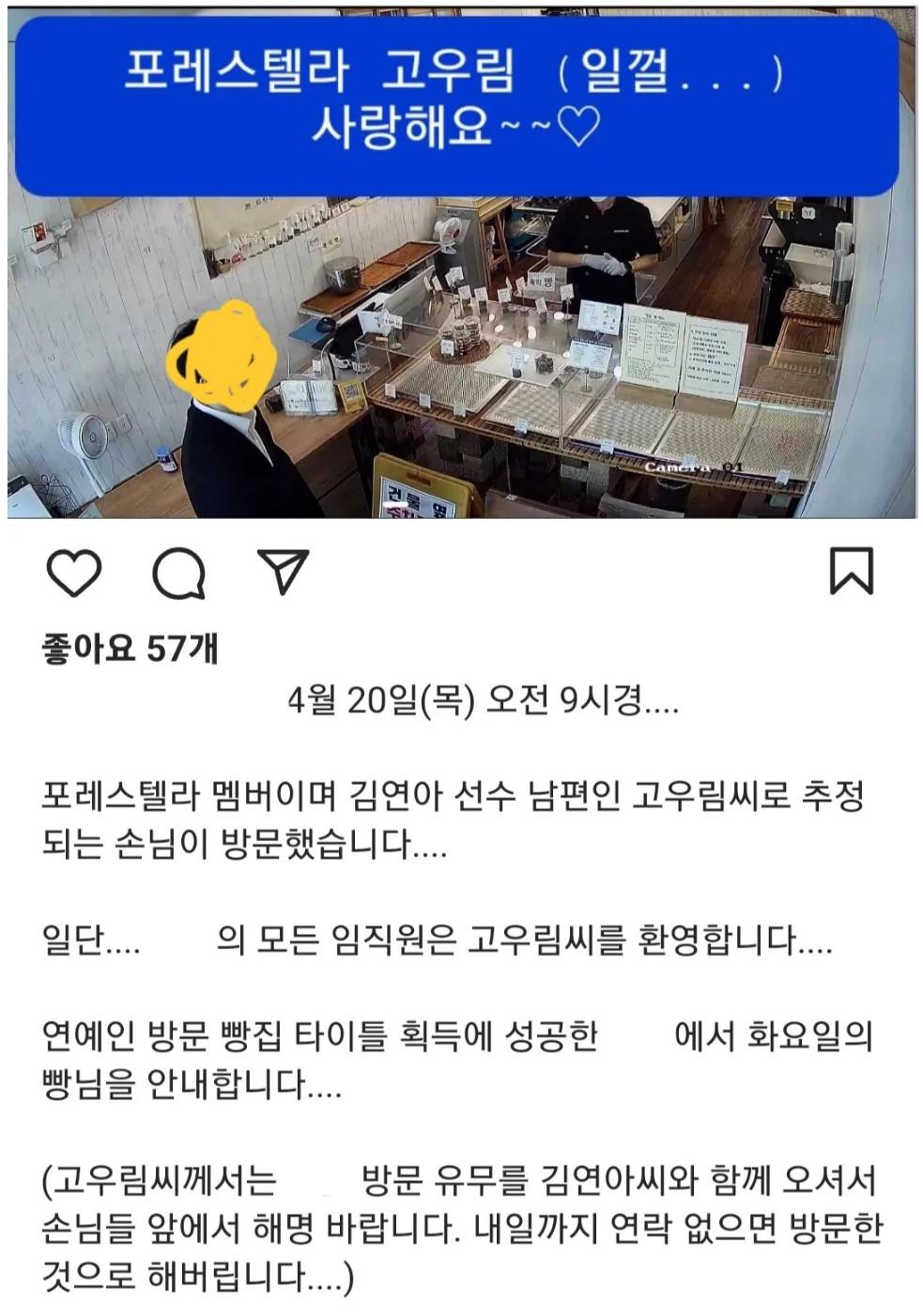The image size is (923, 1316).
Task: Share the post via paper plane icon
Action: click(x=283, y=571)
